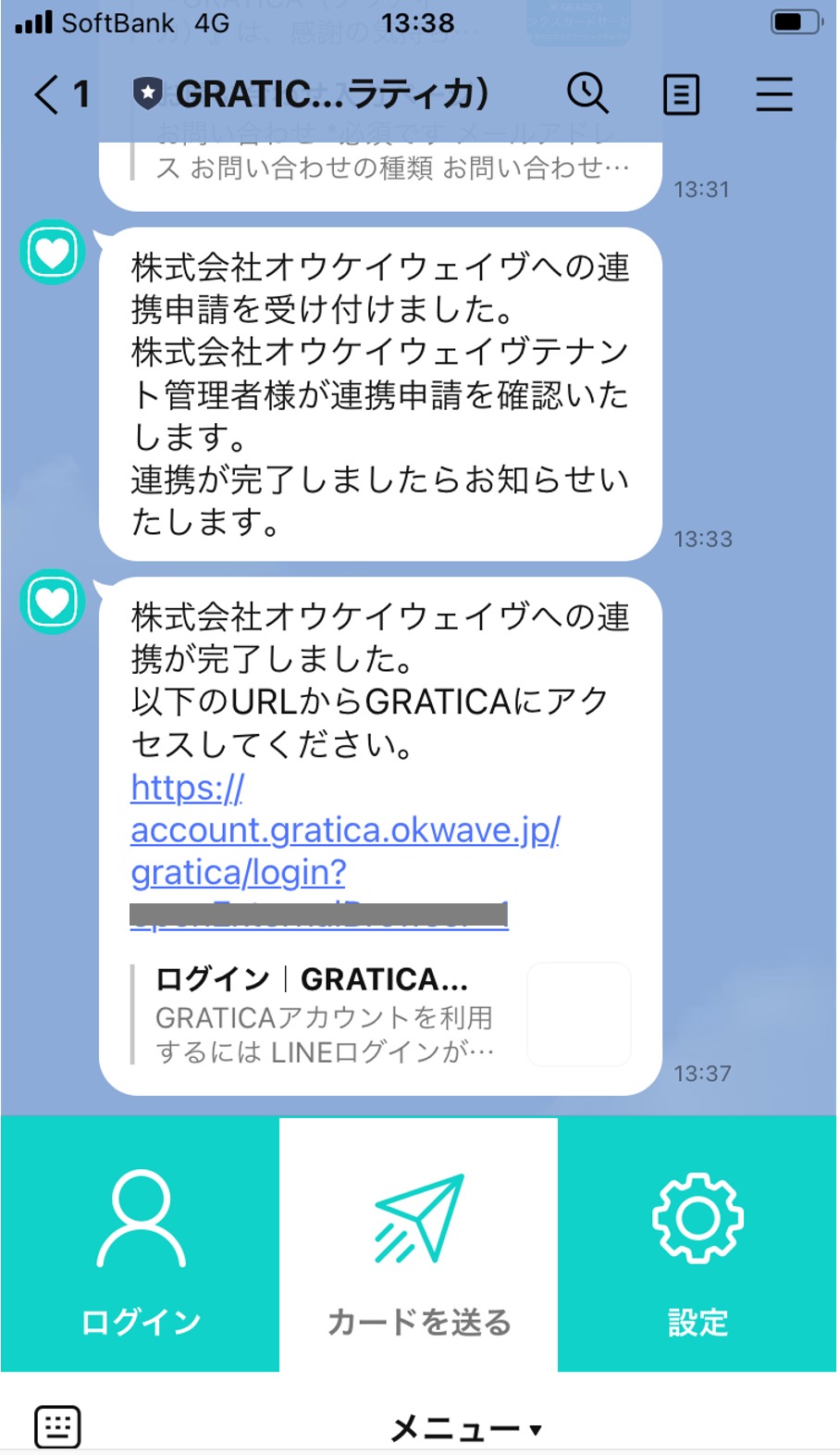This screenshot has height=1455, width=840.
Task: Choose カードを送る to send a card
Action: click(x=419, y=1244)
